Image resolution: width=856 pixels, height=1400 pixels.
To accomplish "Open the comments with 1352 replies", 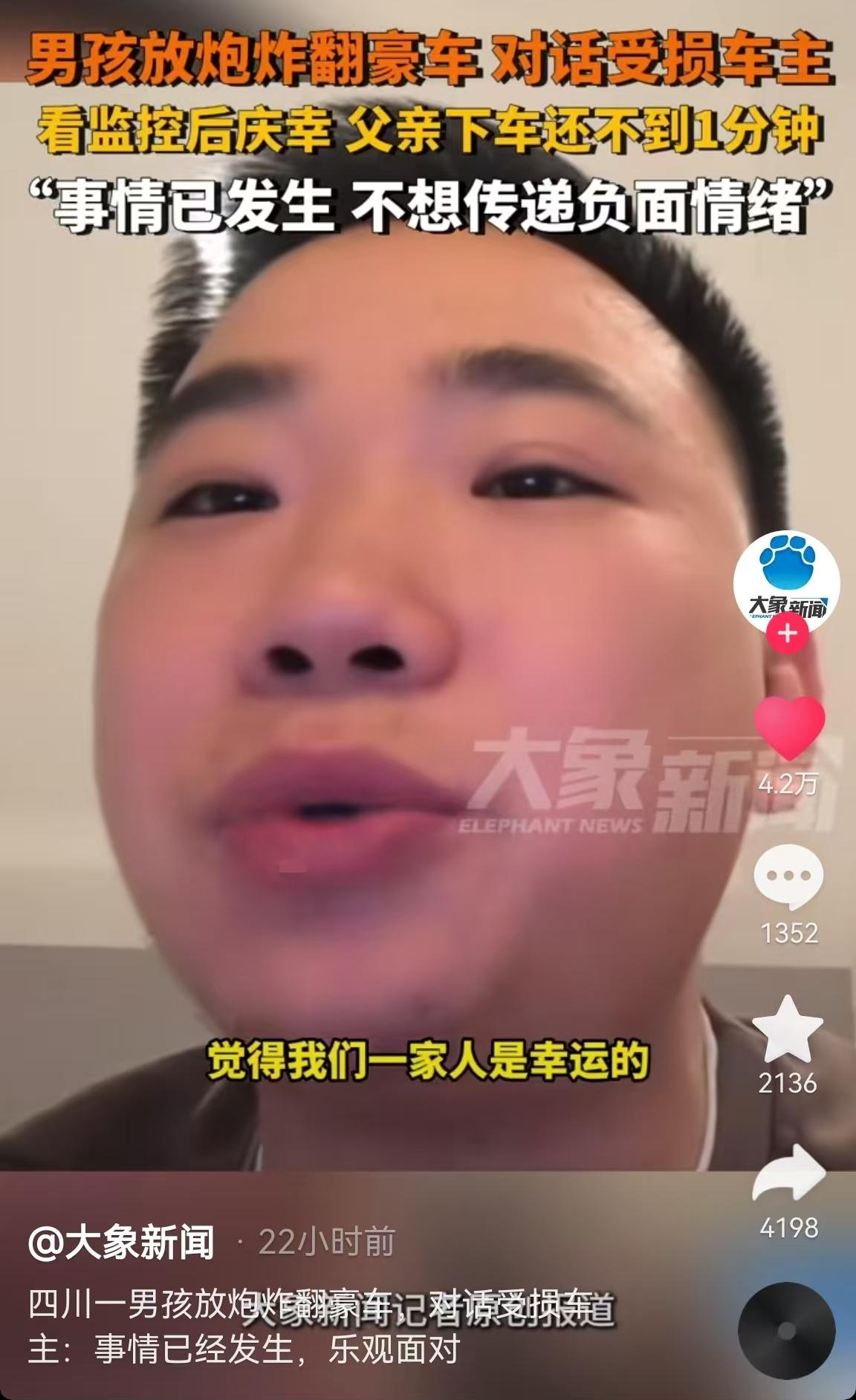I will click(x=788, y=877).
